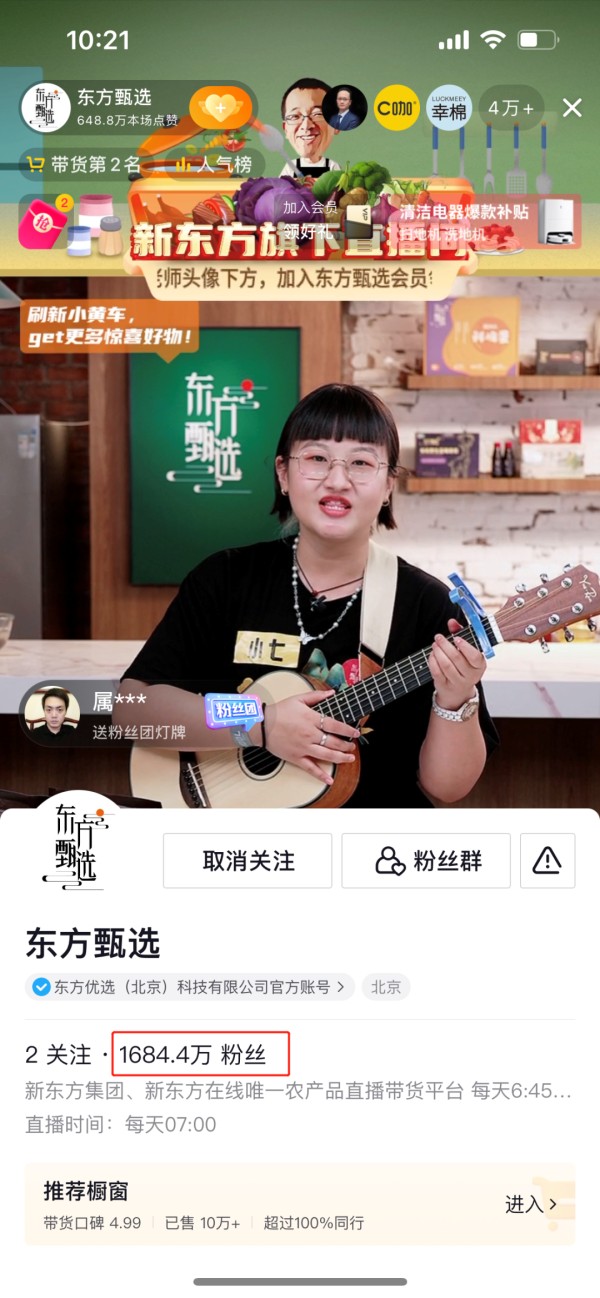600x1298 pixels.
Task: Tap the 取消关注 button to unfollow
Action: (x=248, y=861)
